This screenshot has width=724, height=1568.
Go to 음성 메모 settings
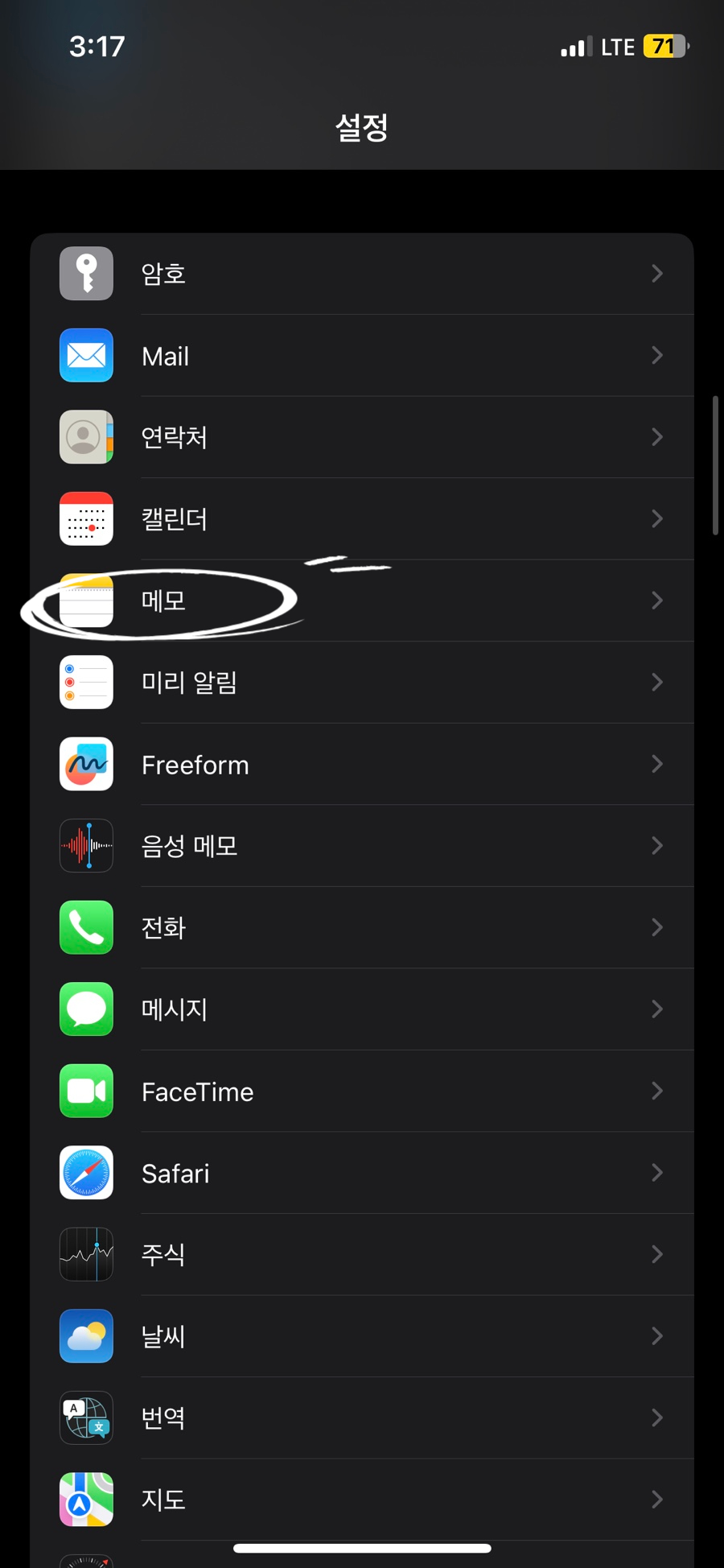pyautogui.click(x=362, y=846)
